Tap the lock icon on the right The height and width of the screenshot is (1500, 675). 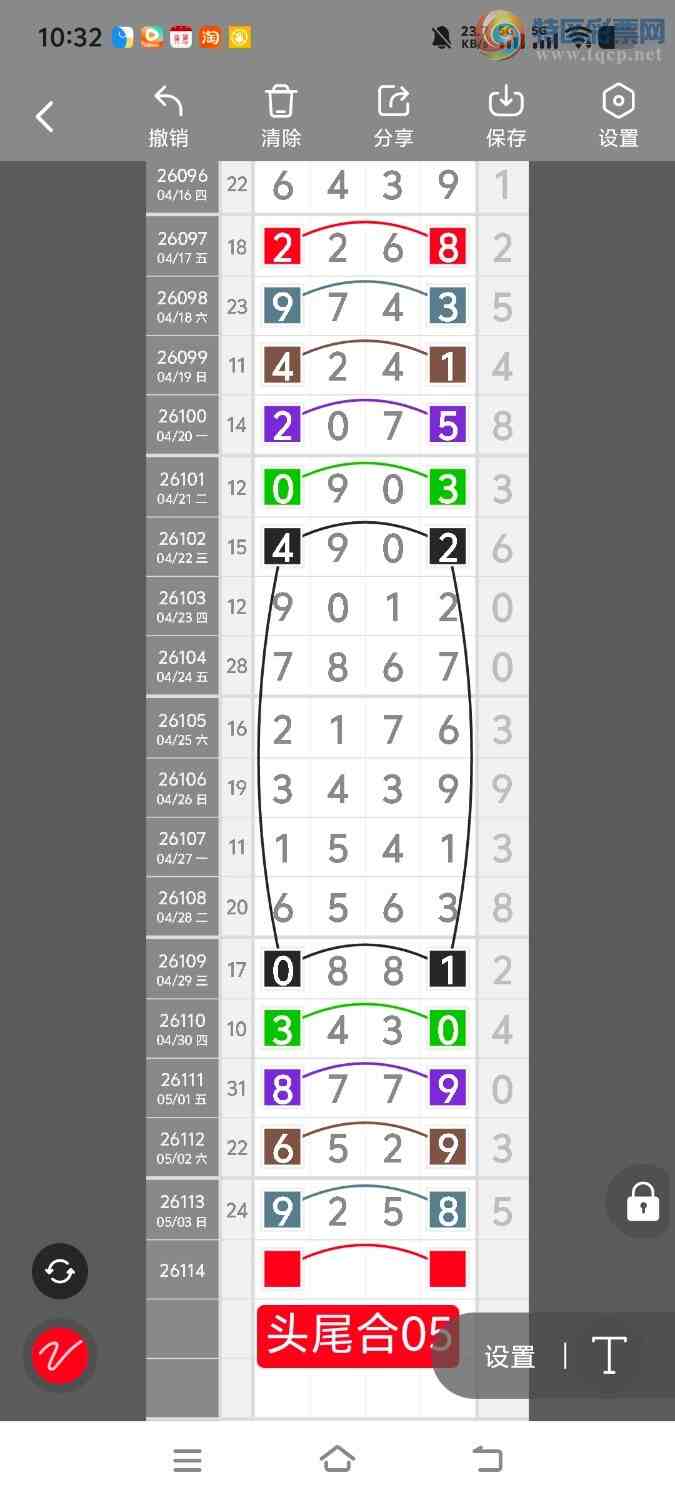point(642,1202)
